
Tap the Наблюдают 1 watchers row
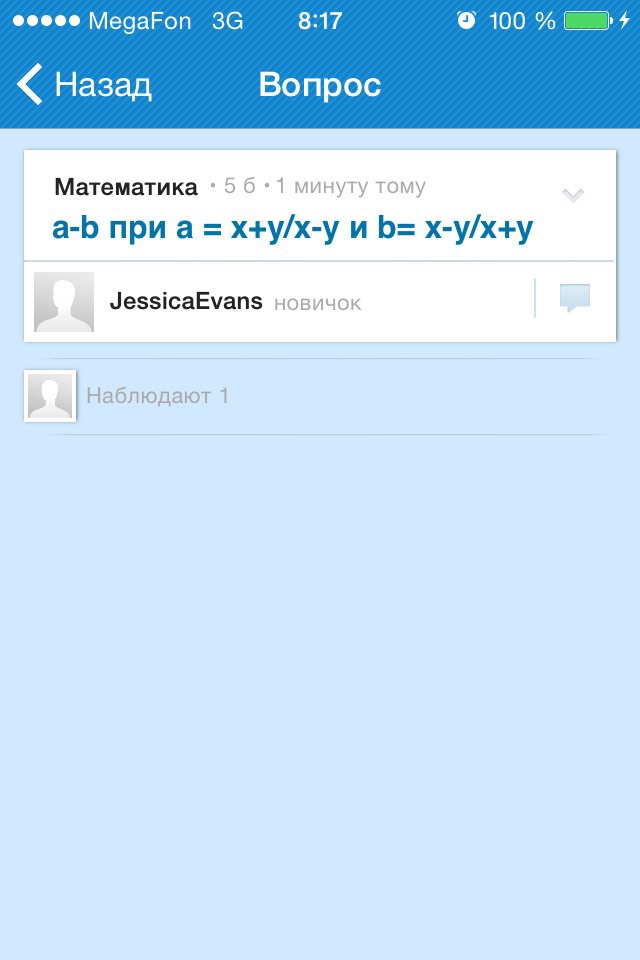click(157, 396)
